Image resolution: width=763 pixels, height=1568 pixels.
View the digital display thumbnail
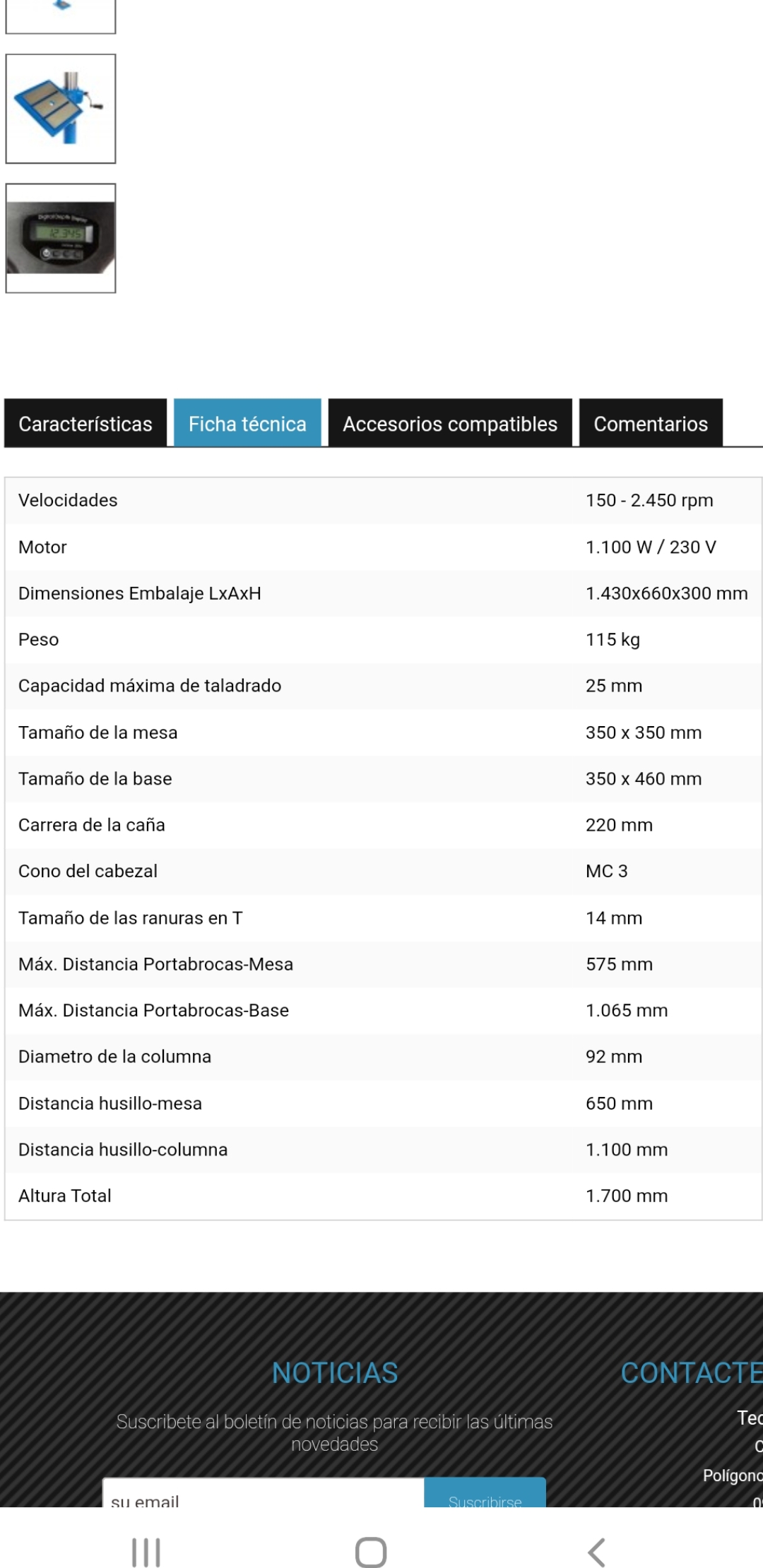point(61,238)
